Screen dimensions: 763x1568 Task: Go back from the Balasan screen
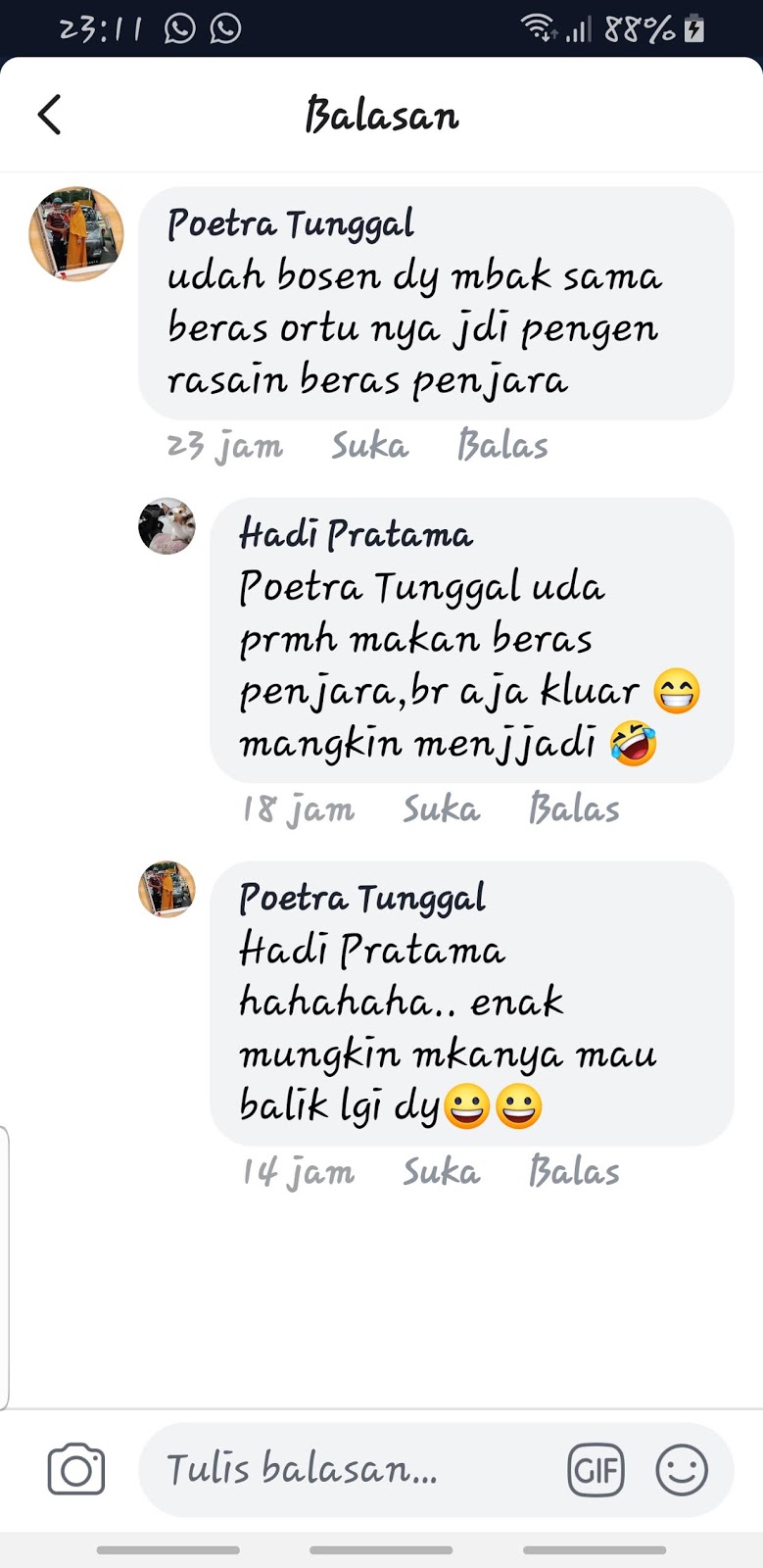tap(49, 115)
